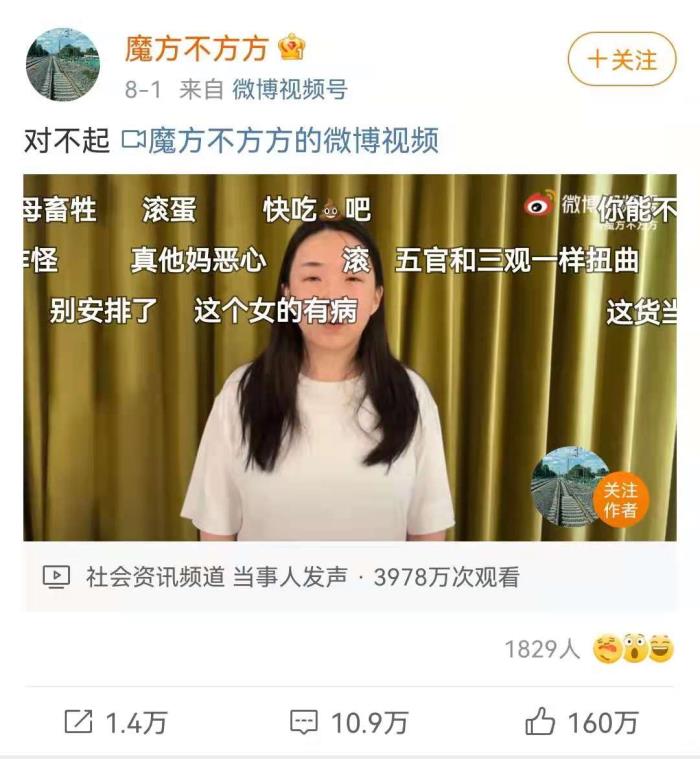700x759 pixels.
Task: Open the 魔方不方方 username link
Action: click(197, 48)
